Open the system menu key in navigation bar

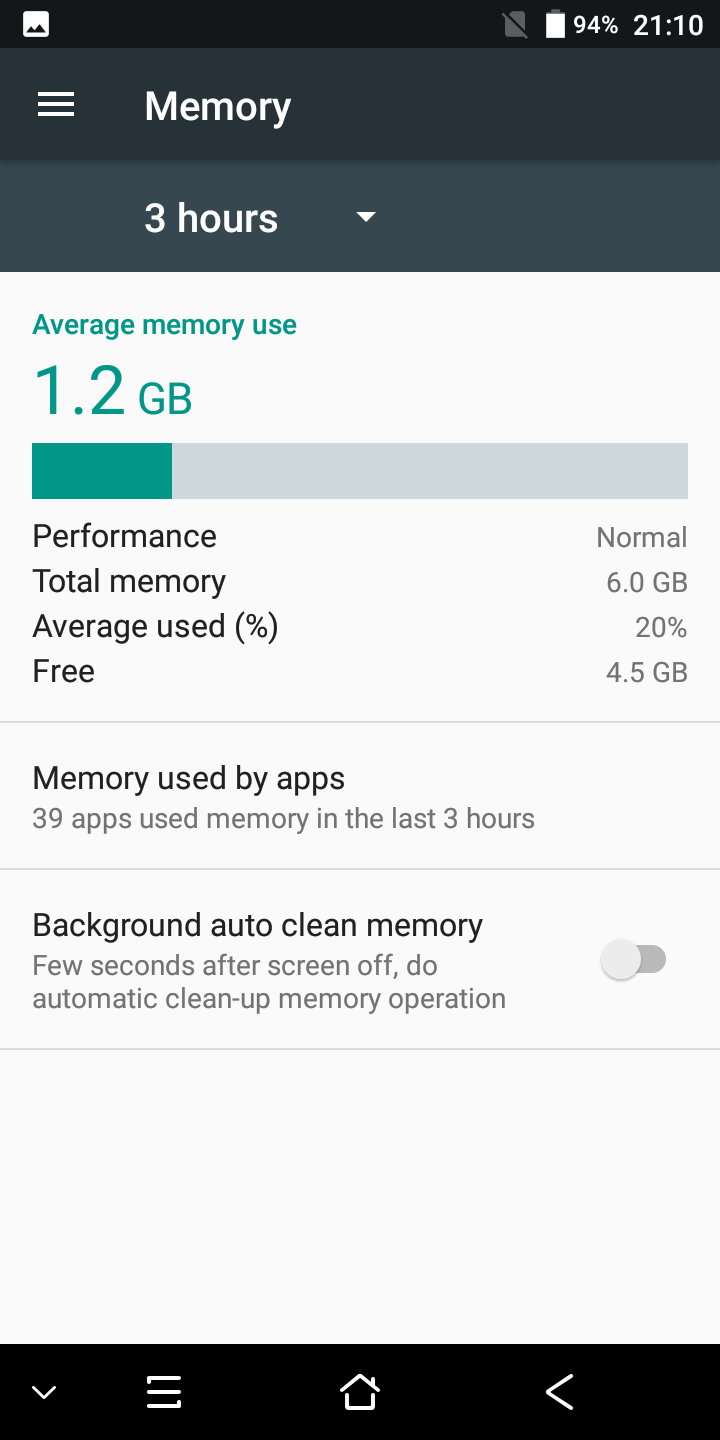click(164, 1391)
